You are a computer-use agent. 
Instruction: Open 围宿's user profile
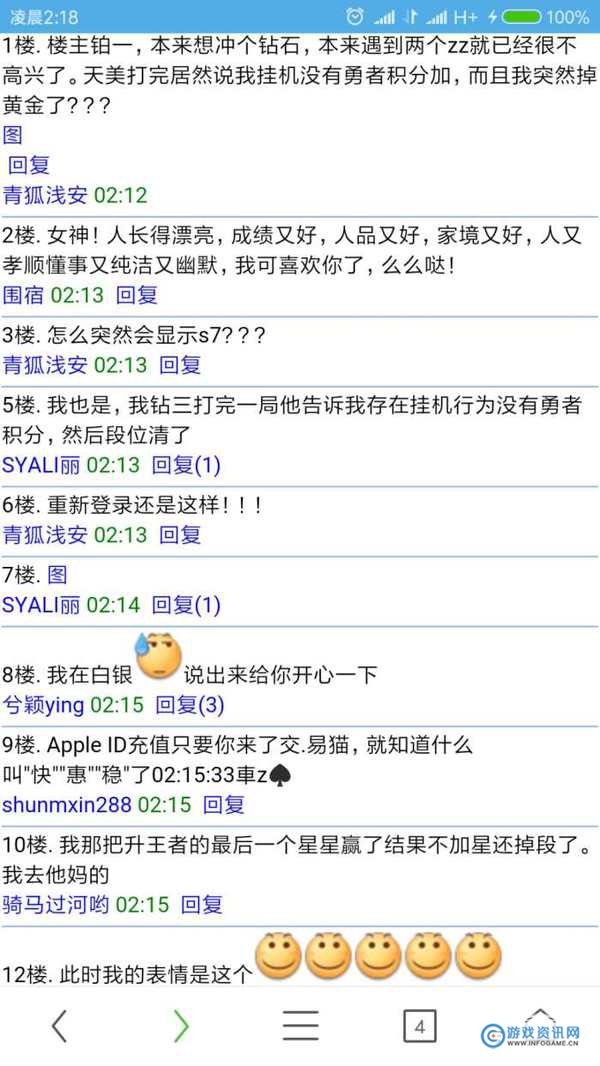coord(24,295)
